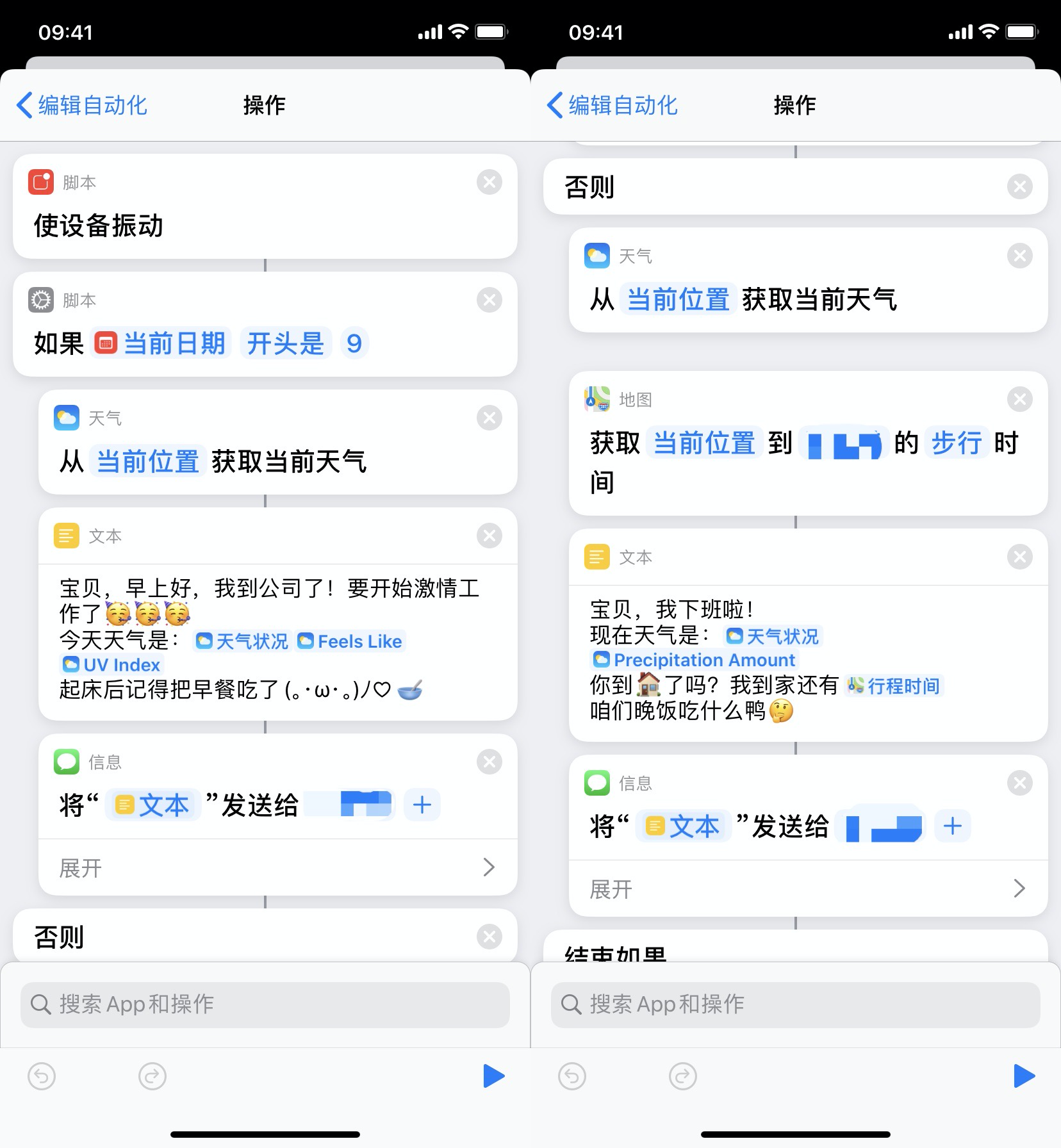This screenshot has width=1061, height=1148.
Task: Delete the 如果 当前日期 script action
Action: (x=489, y=300)
